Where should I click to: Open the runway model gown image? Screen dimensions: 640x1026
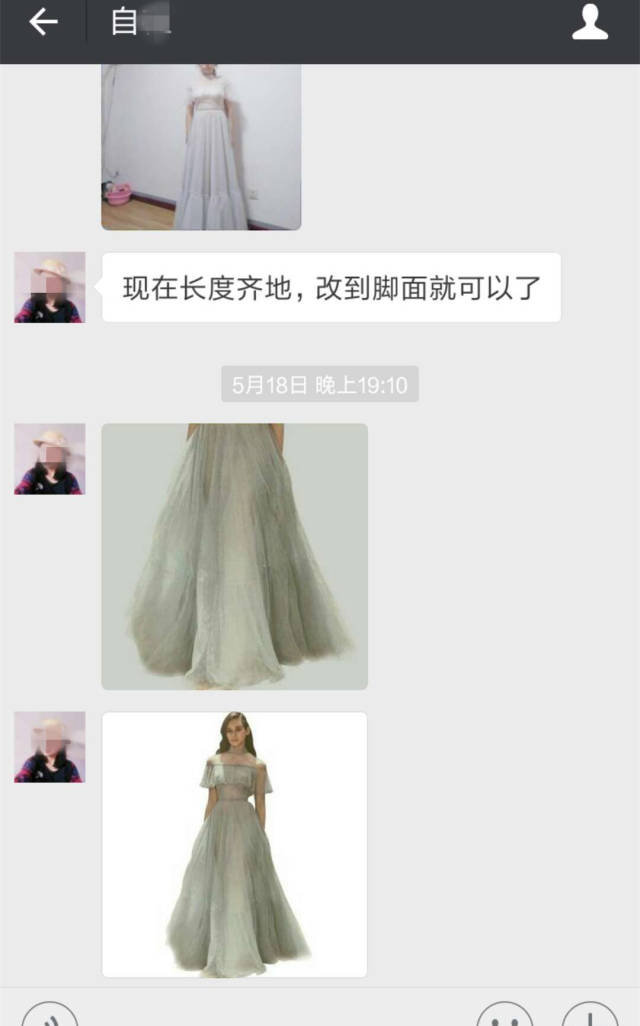234,844
